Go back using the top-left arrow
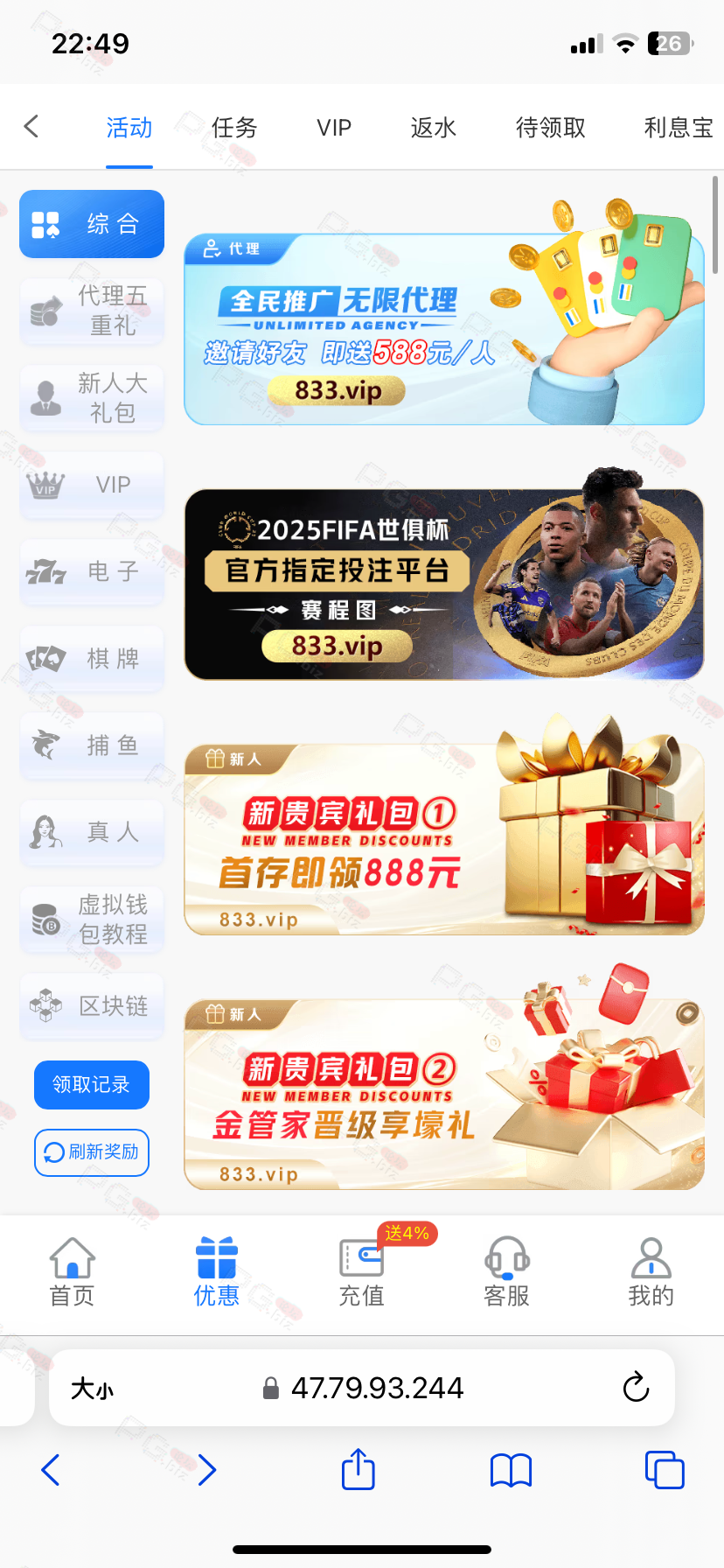724x1568 pixels. coord(31,127)
